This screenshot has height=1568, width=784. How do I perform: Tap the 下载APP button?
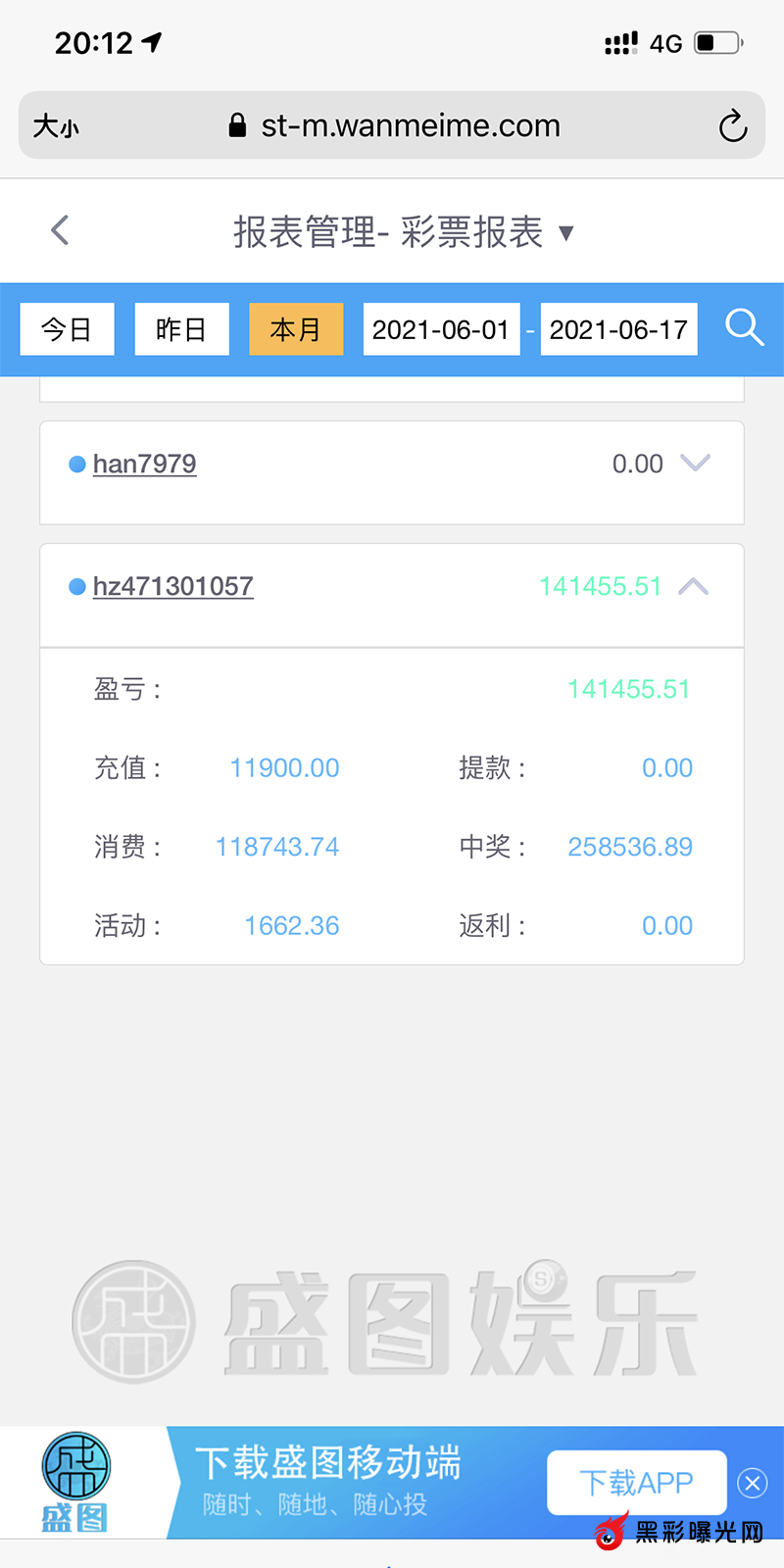pyautogui.click(x=636, y=1482)
